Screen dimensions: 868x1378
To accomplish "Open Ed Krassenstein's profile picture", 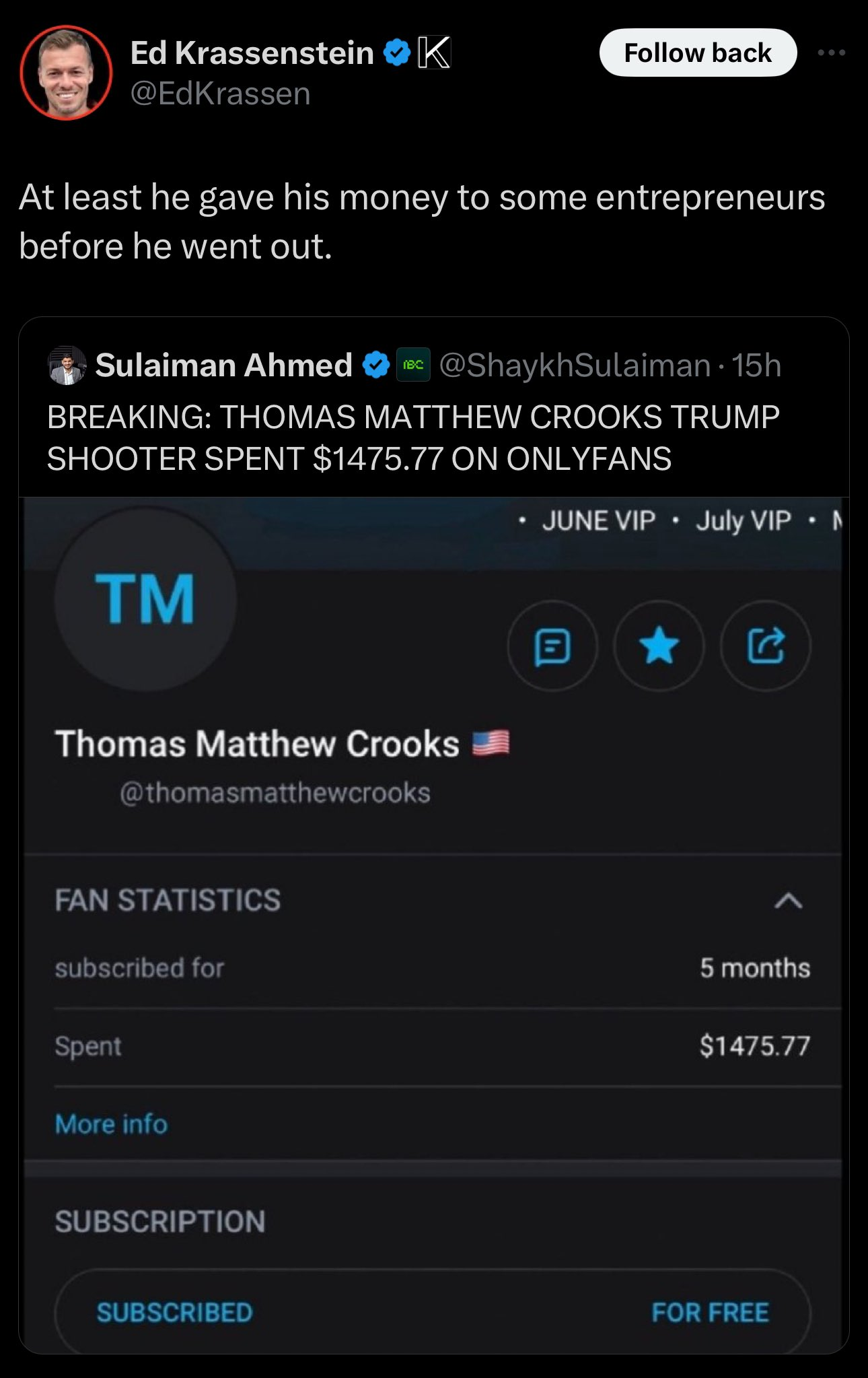I will [x=66, y=73].
